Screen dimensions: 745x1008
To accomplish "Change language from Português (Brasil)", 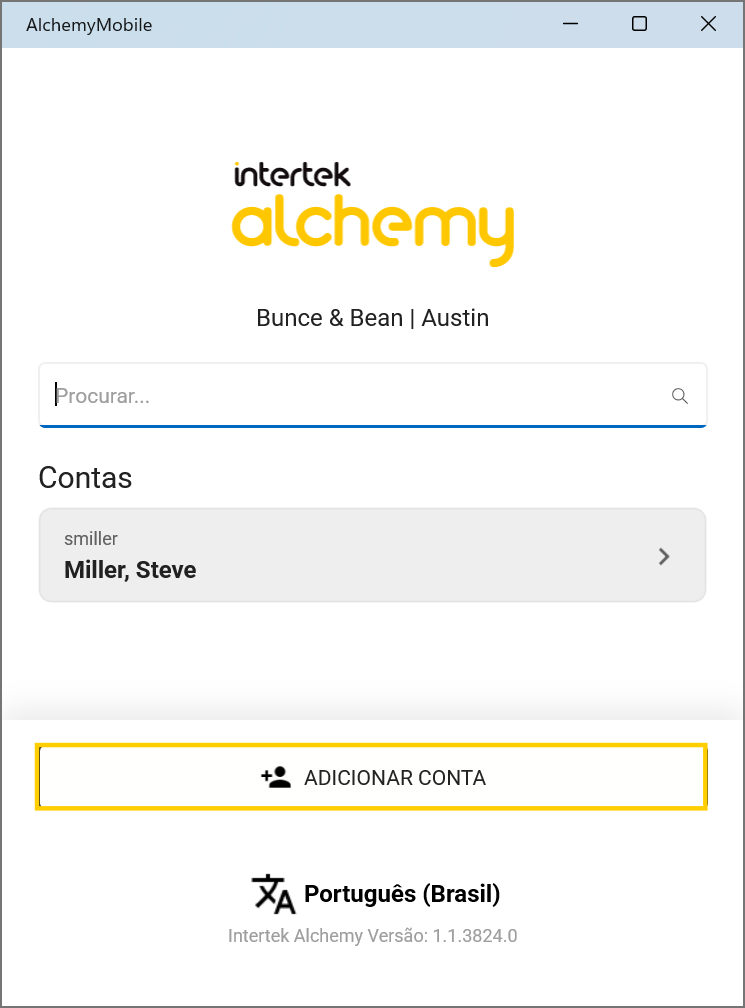I will coord(376,894).
